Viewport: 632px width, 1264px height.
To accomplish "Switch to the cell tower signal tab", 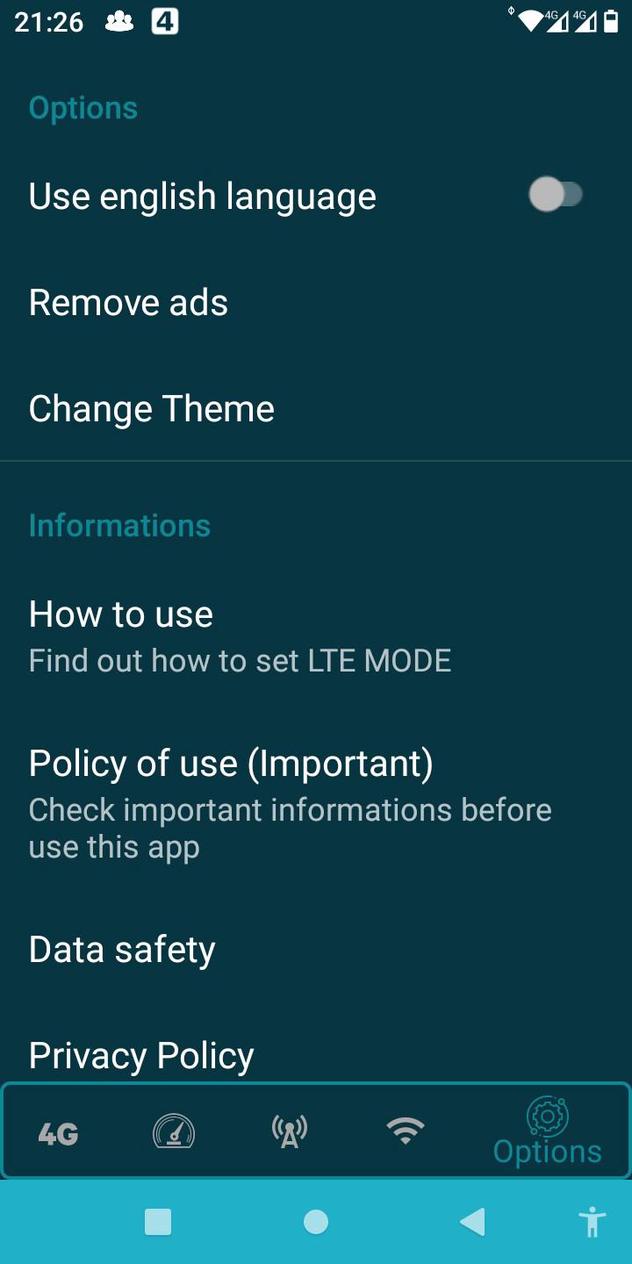I will pyautogui.click(x=290, y=1132).
